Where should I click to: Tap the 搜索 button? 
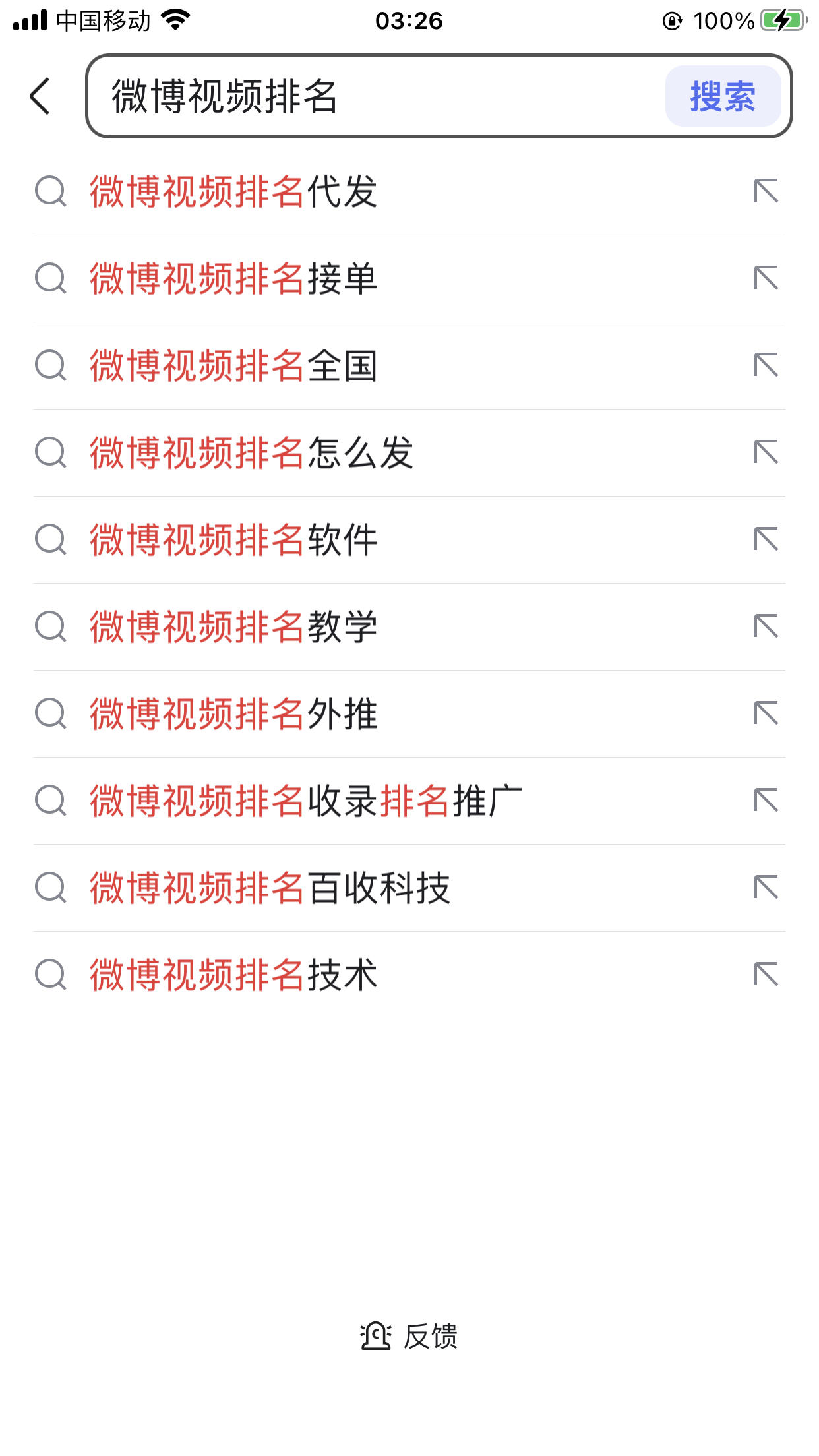[x=723, y=96]
